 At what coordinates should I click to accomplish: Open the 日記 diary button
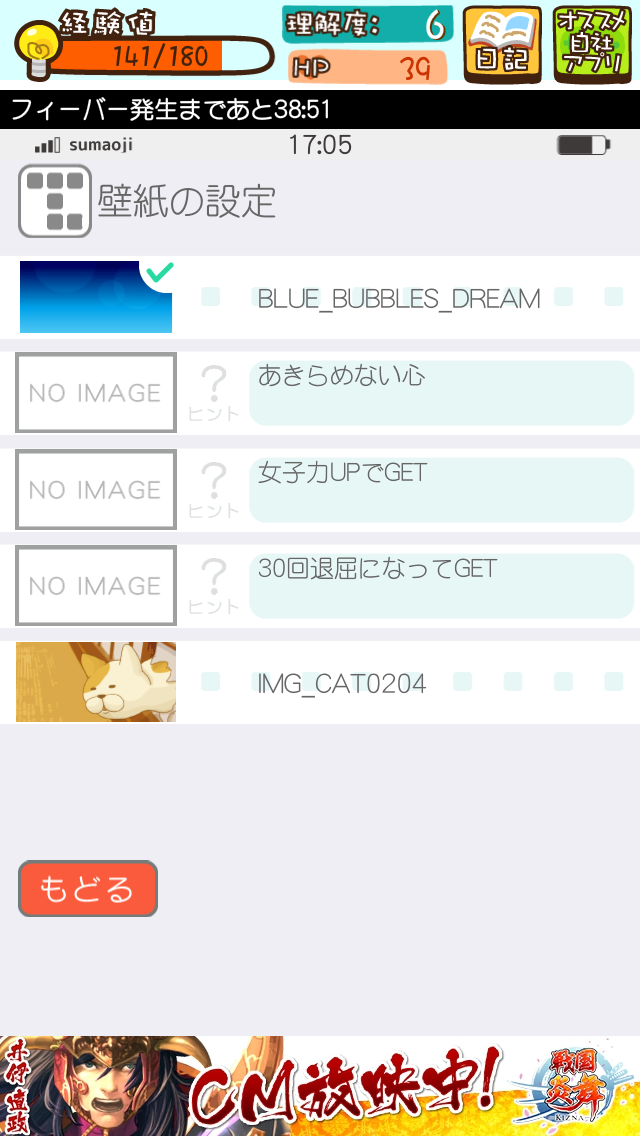coord(503,44)
